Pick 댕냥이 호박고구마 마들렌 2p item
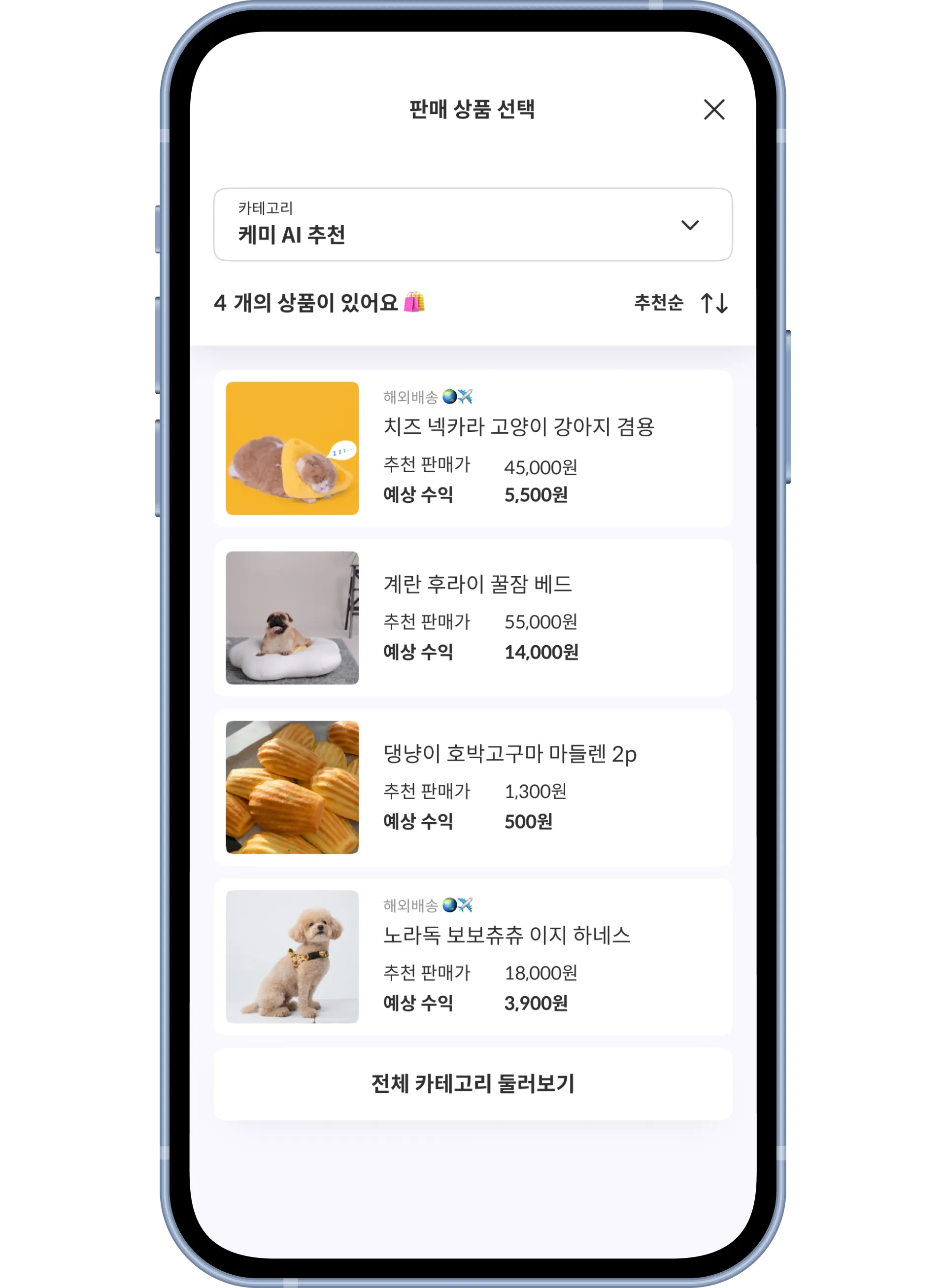 tap(473, 787)
